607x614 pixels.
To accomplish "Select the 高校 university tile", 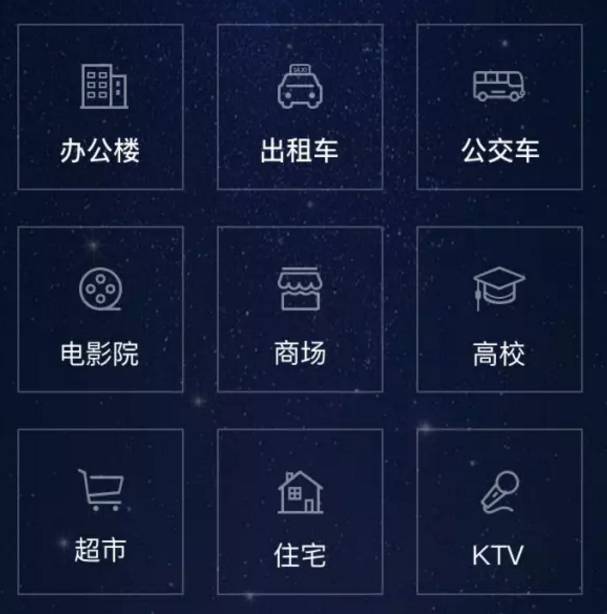I will [499, 310].
